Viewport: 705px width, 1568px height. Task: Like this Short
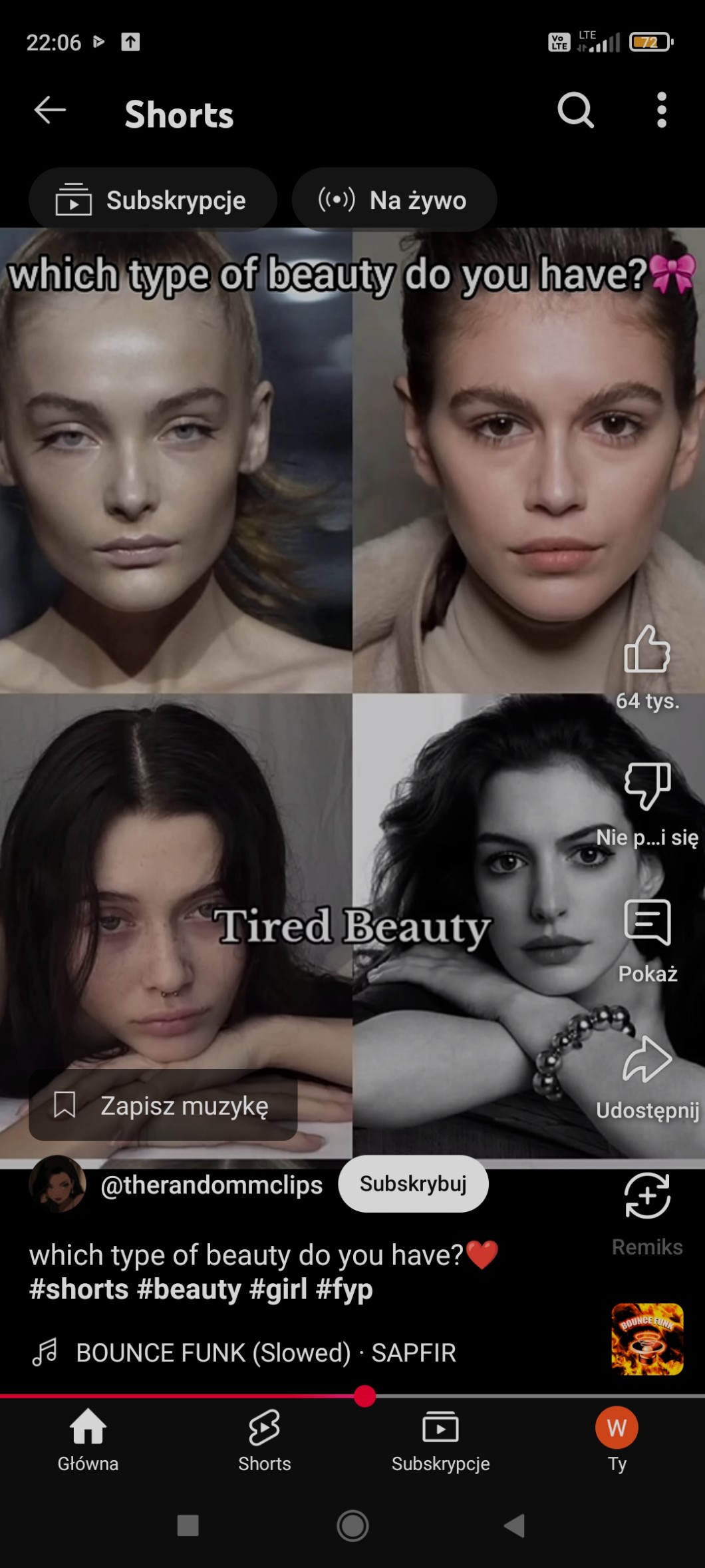(x=646, y=650)
